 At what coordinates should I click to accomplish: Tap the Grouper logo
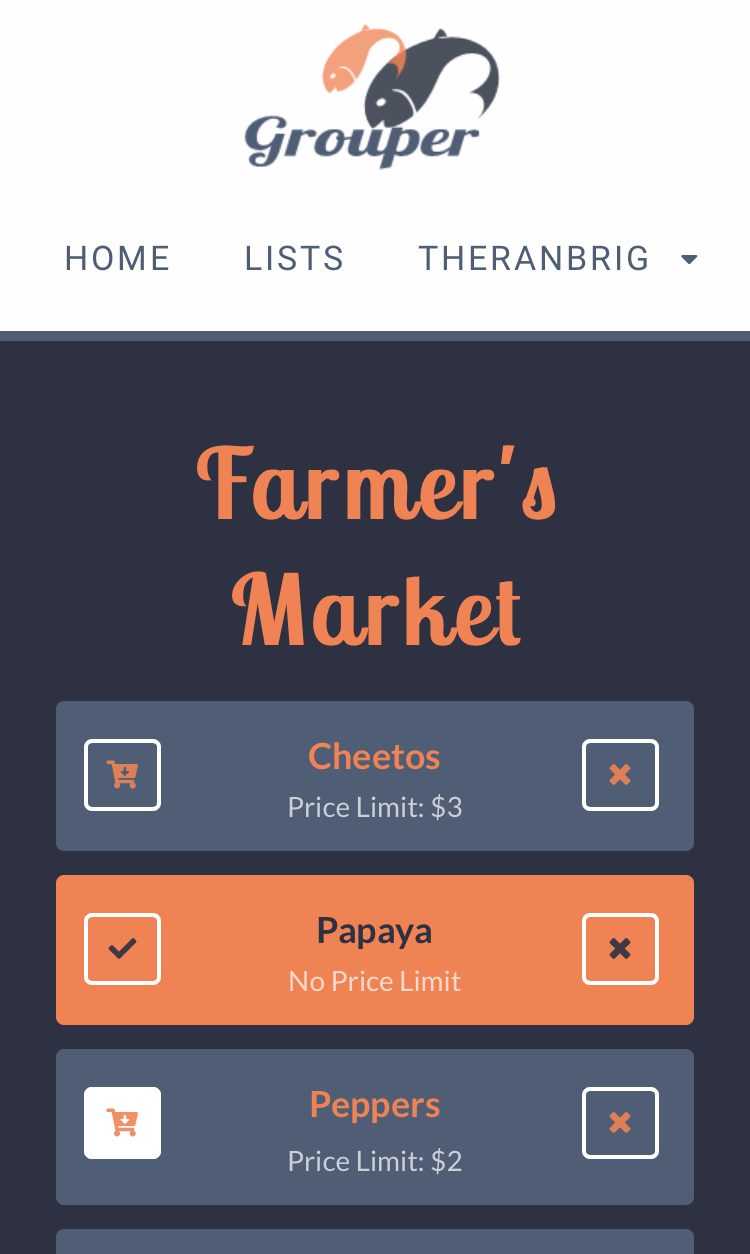(372, 98)
